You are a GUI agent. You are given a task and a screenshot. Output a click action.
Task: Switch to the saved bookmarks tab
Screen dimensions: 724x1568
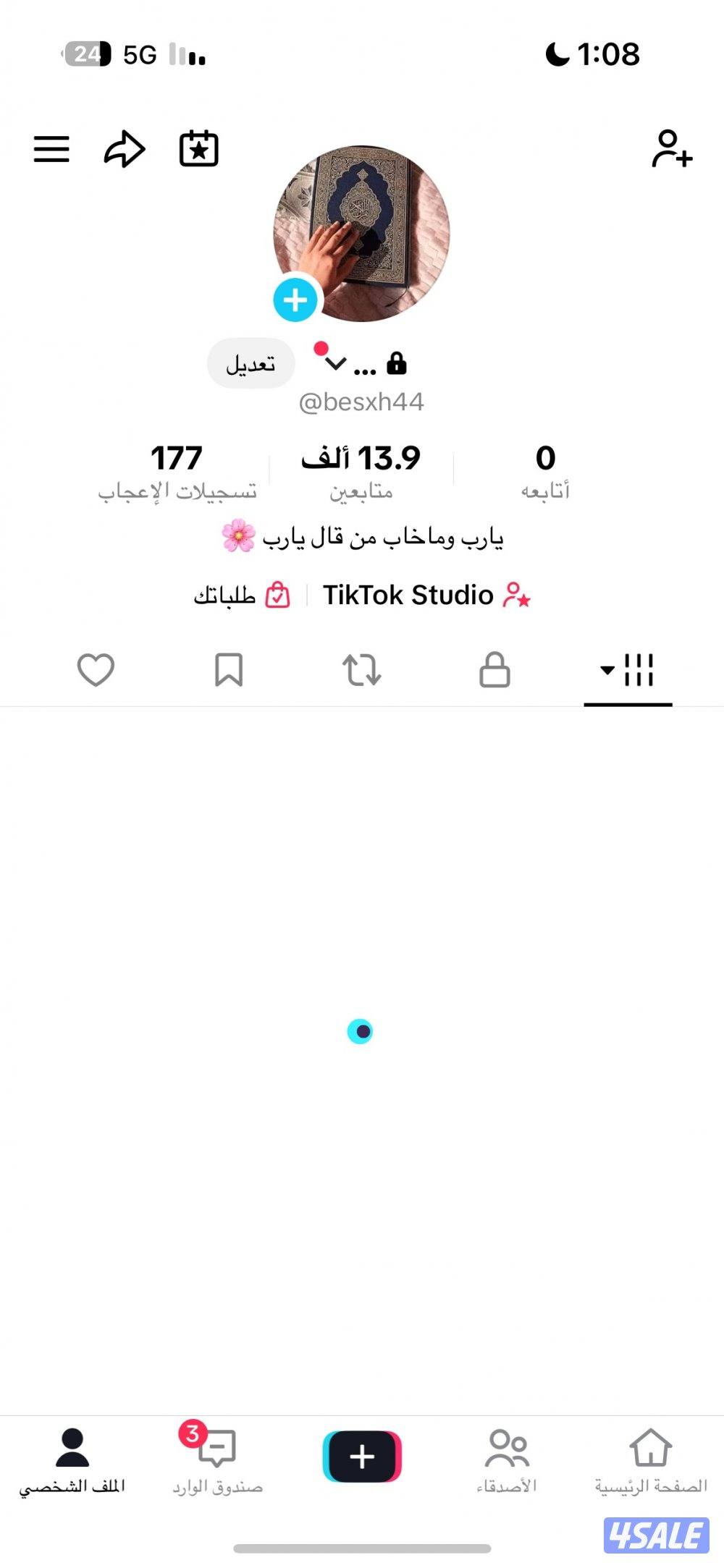[x=229, y=671]
